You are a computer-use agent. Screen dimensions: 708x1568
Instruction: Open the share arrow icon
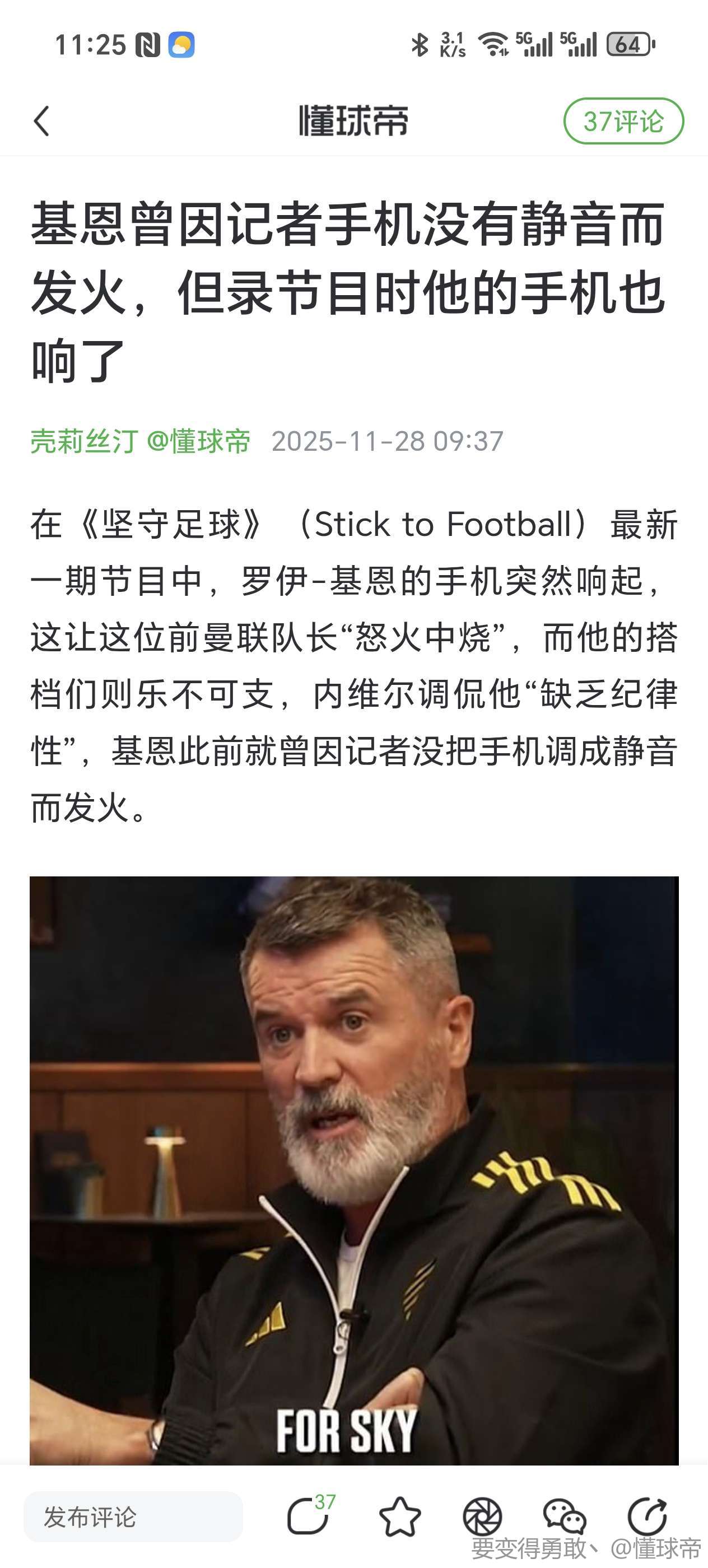tap(646, 1516)
